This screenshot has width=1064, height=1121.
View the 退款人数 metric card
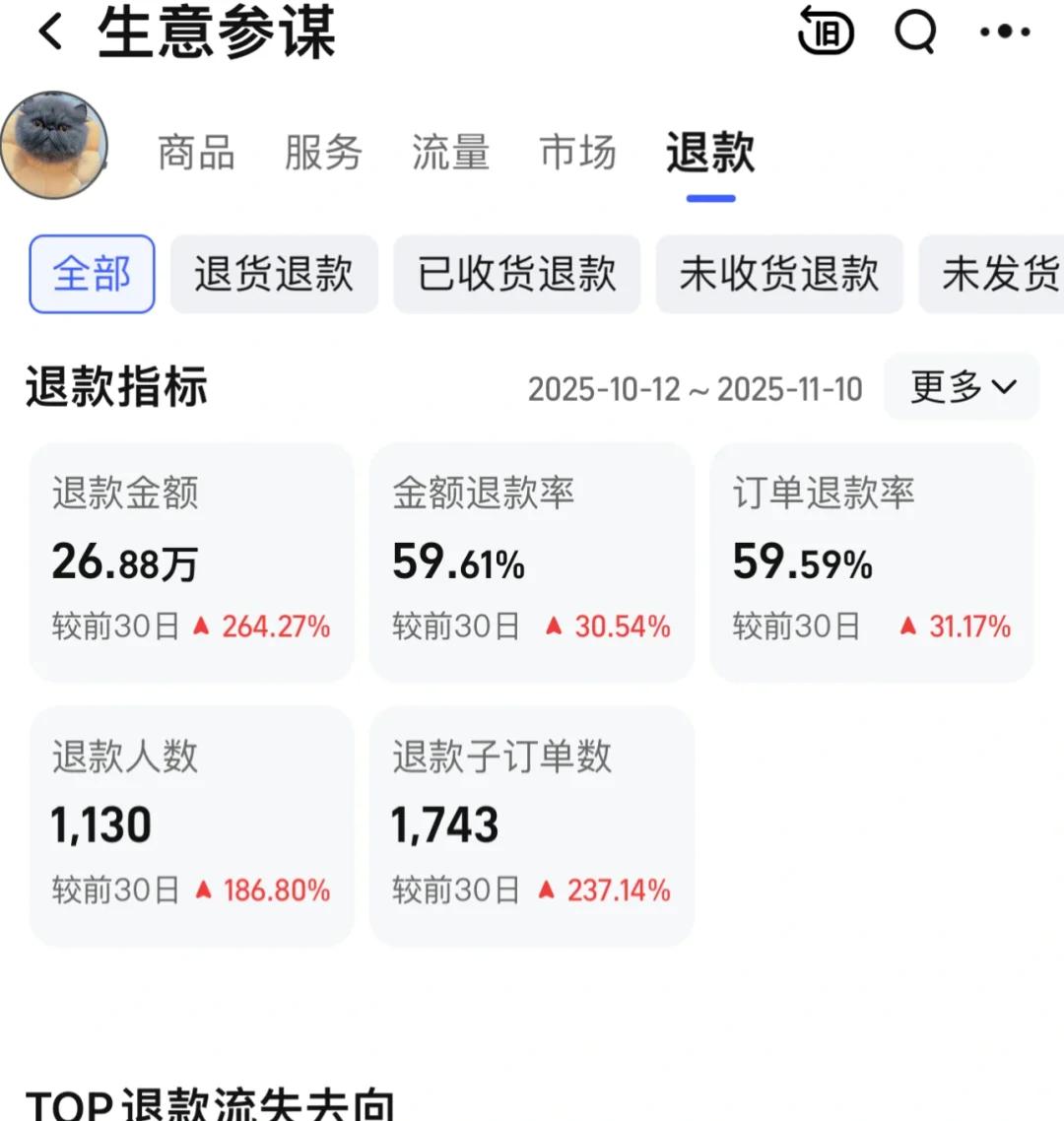pyautogui.click(x=191, y=825)
